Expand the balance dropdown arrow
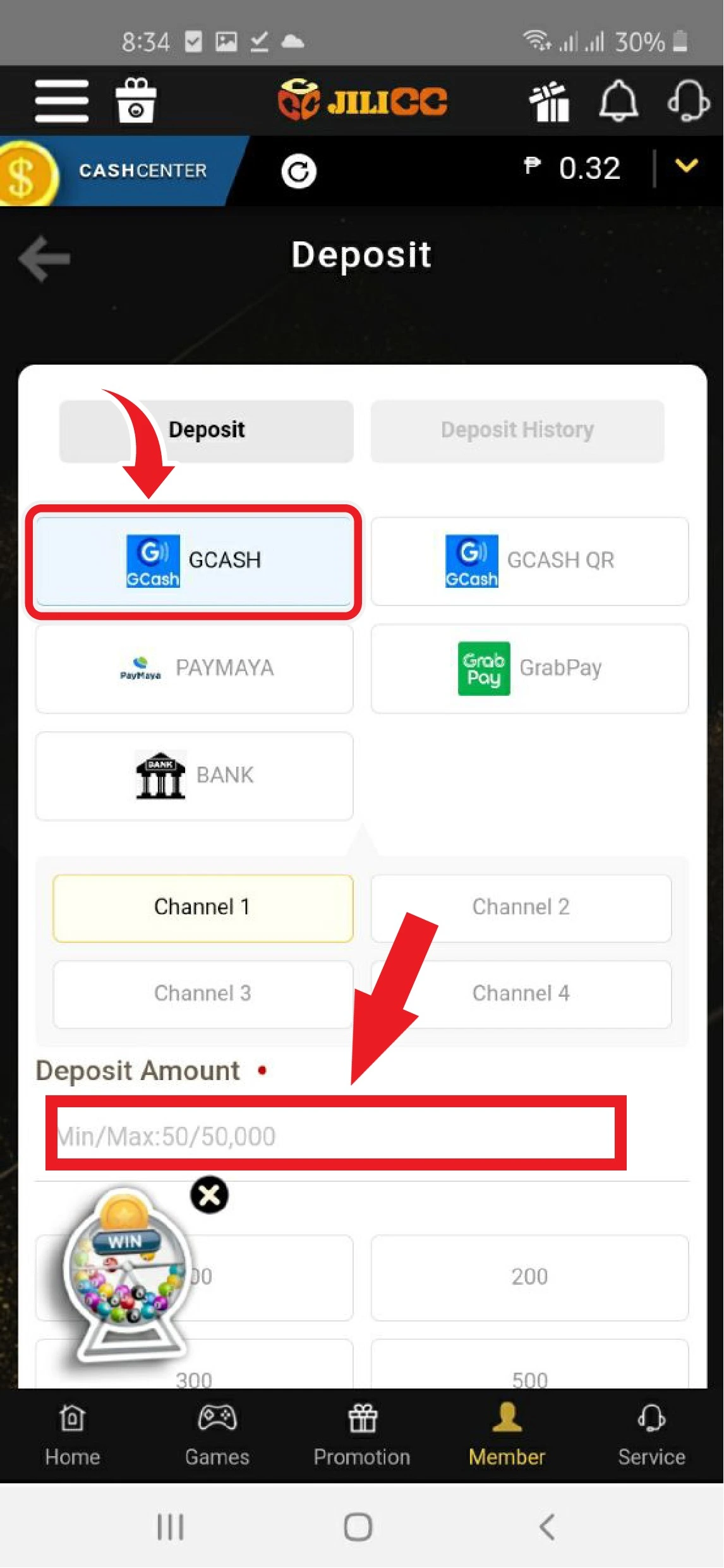 point(687,166)
